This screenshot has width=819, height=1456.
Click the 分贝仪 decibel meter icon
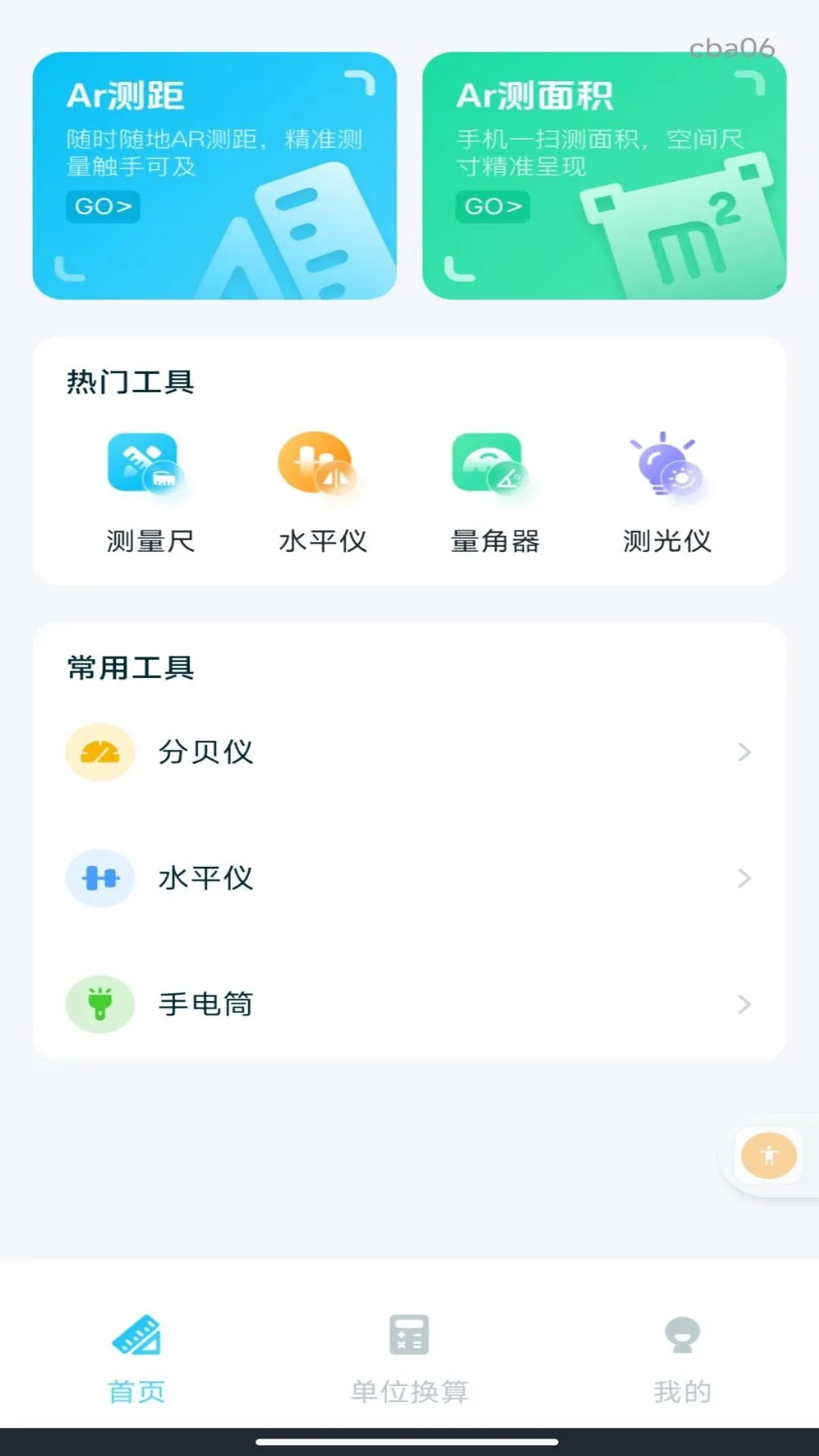pos(99,752)
